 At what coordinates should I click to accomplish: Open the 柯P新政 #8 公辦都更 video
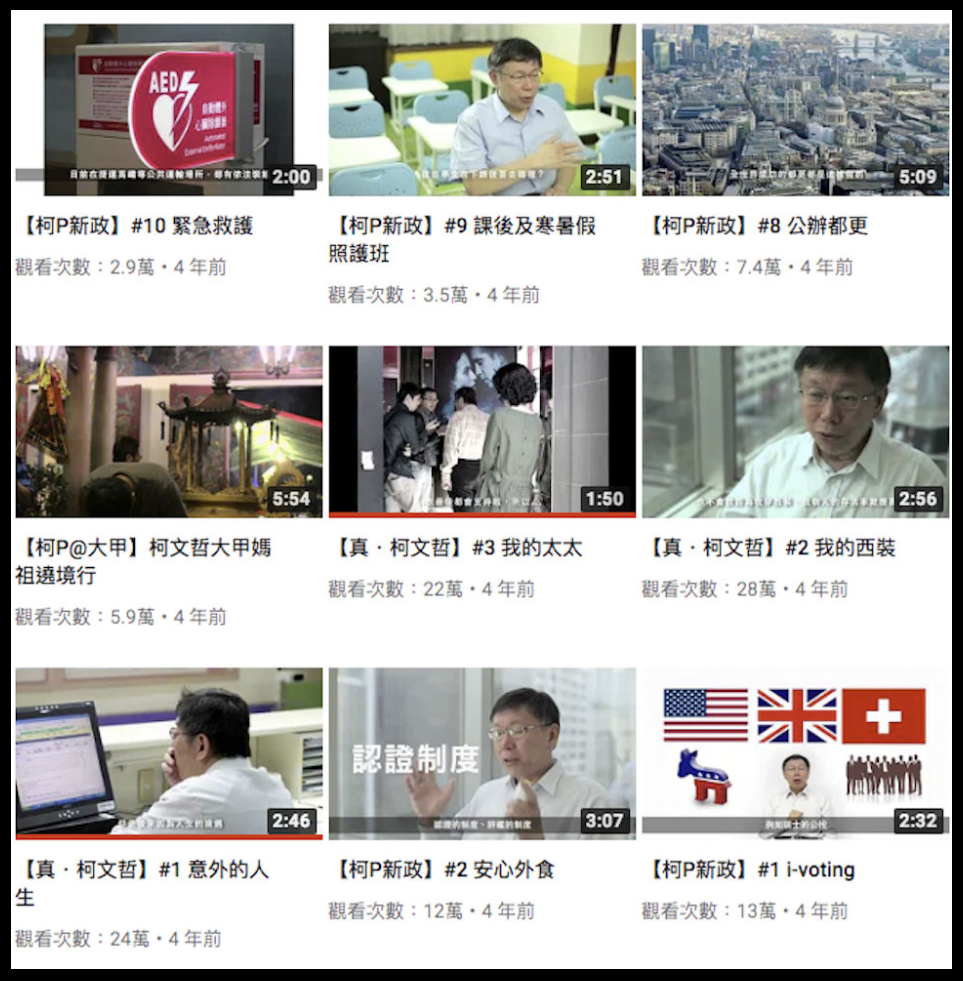(x=795, y=110)
